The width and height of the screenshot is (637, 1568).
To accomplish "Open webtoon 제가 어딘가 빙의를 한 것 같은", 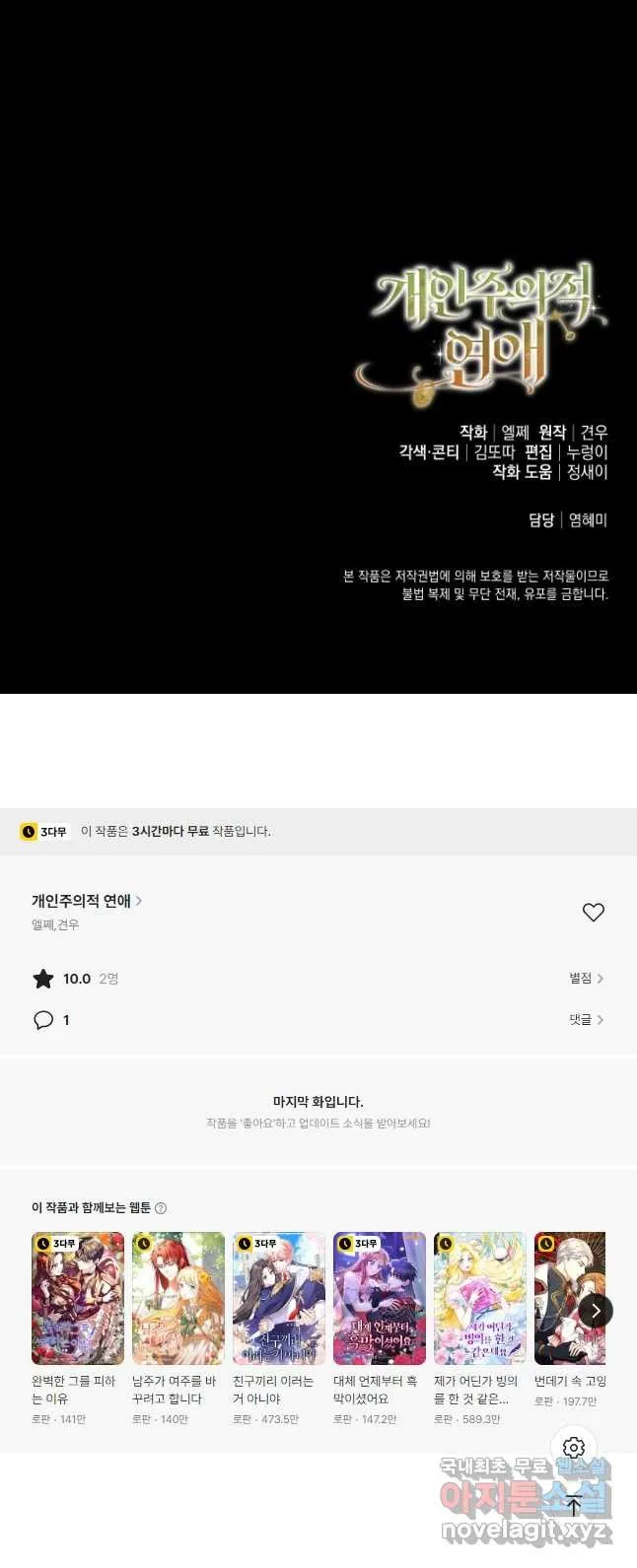I will (480, 1299).
